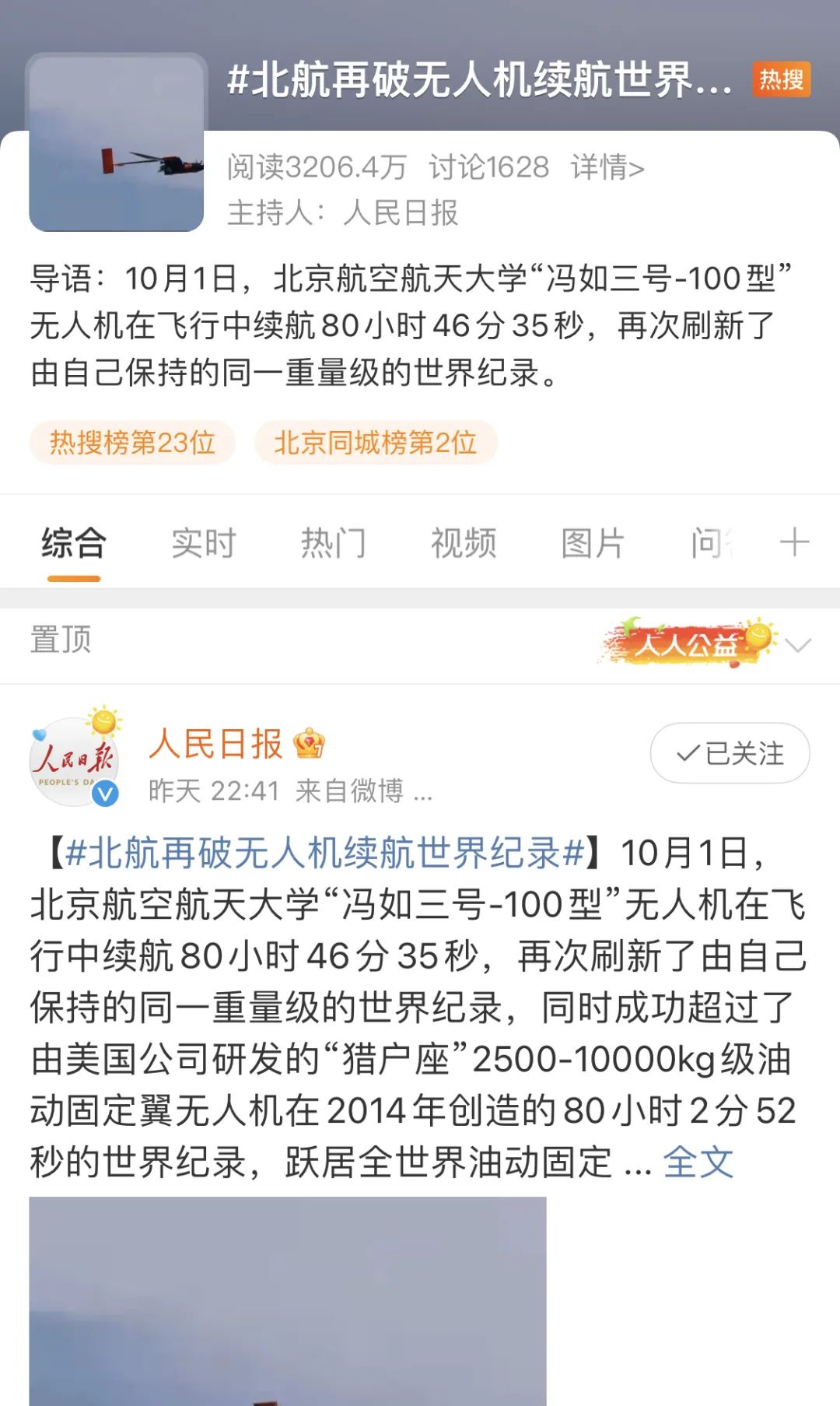Expand the chevron next to 人人公益
840x1406 pixels.
798,645
